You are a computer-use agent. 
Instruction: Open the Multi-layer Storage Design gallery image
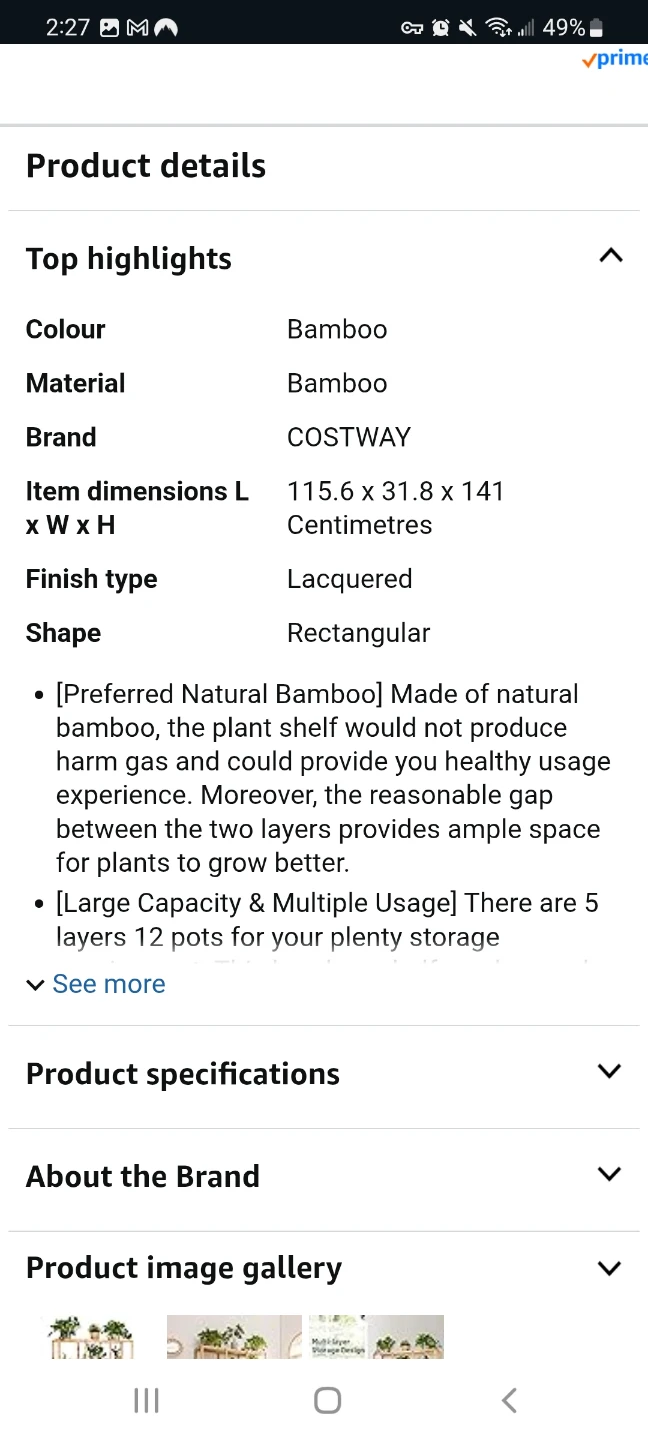(376, 1336)
